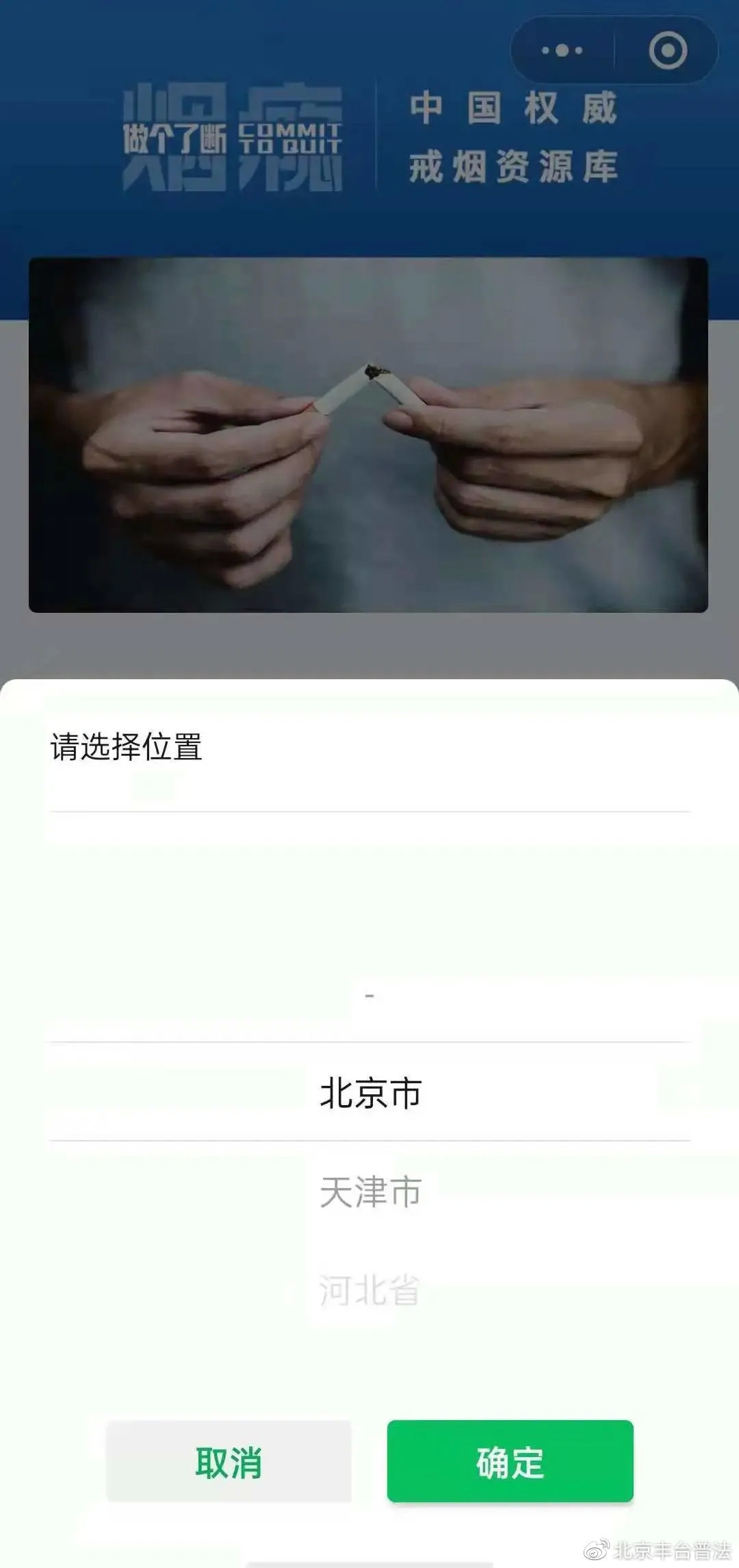Select 天津市 in the location picker
This screenshot has height=1568, width=739.
369,1192
